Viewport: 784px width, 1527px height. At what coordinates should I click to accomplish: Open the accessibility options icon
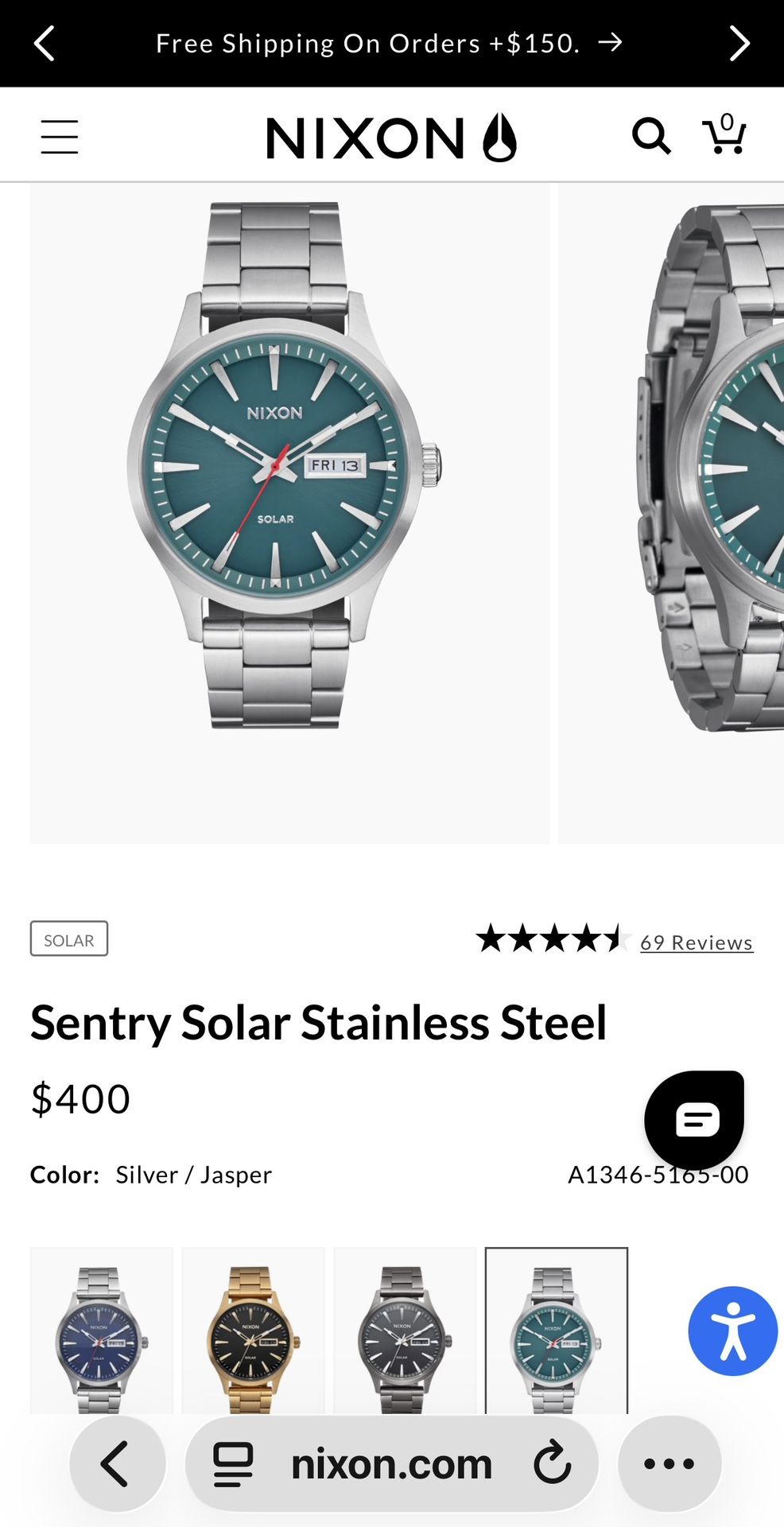pyautogui.click(x=732, y=1331)
